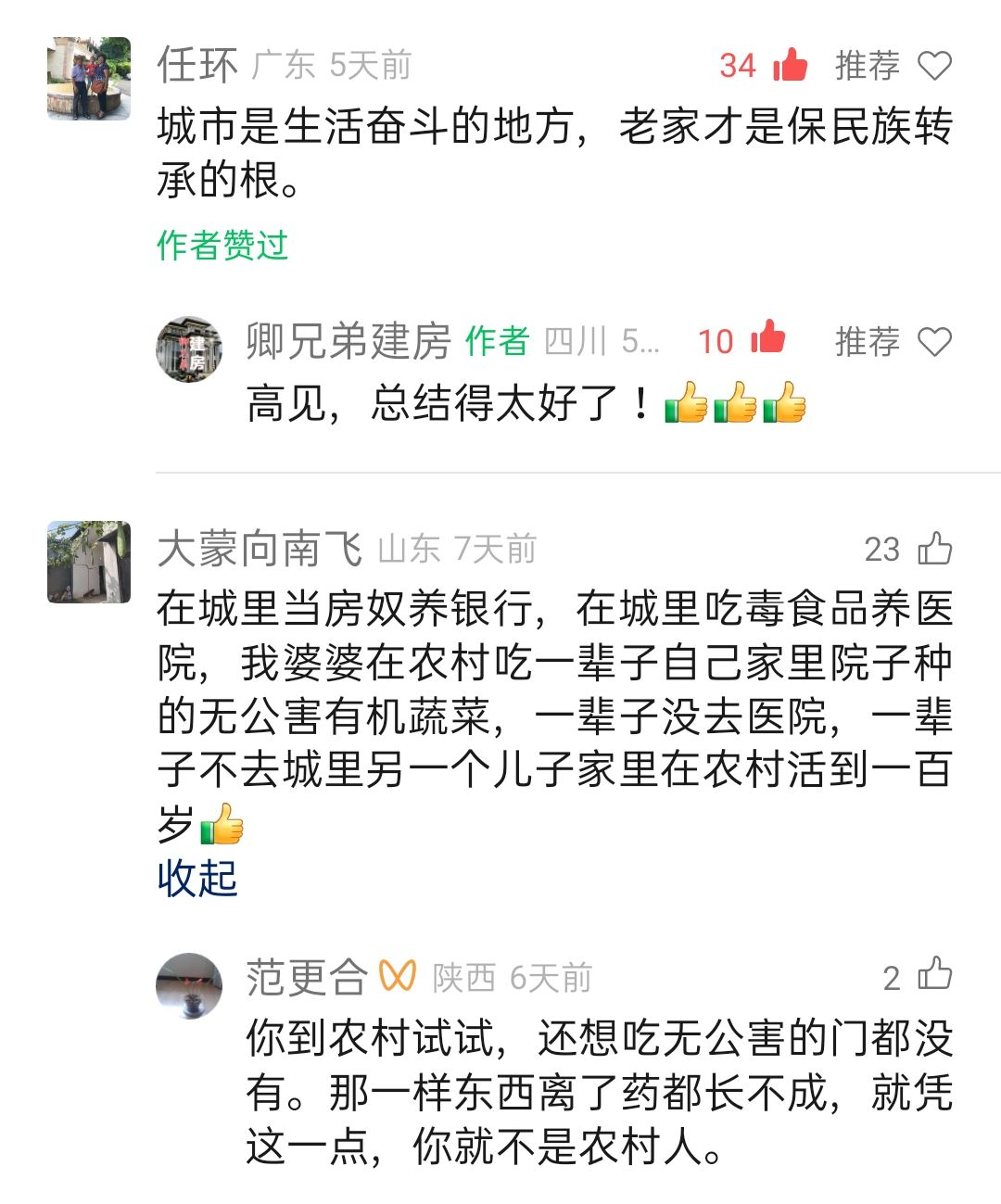The image size is (1001, 1204).
Task: Like 大蒙向南飞's comment with 23 likes
Action: click(x=934, y=549)
